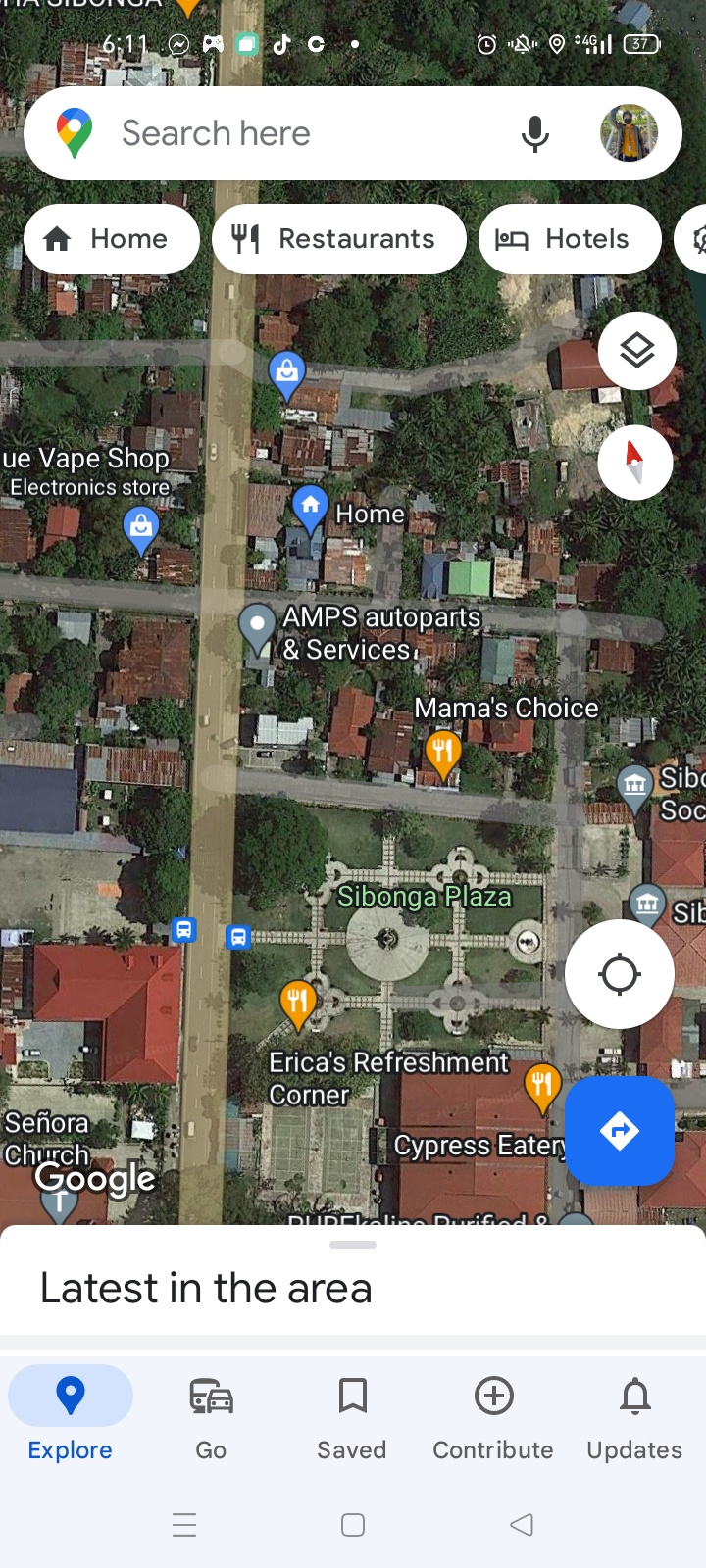Image resolution: width=706 pixels, height=1568 pixels.
Task: Start voice search with the microphone
Action: [535, 133]
